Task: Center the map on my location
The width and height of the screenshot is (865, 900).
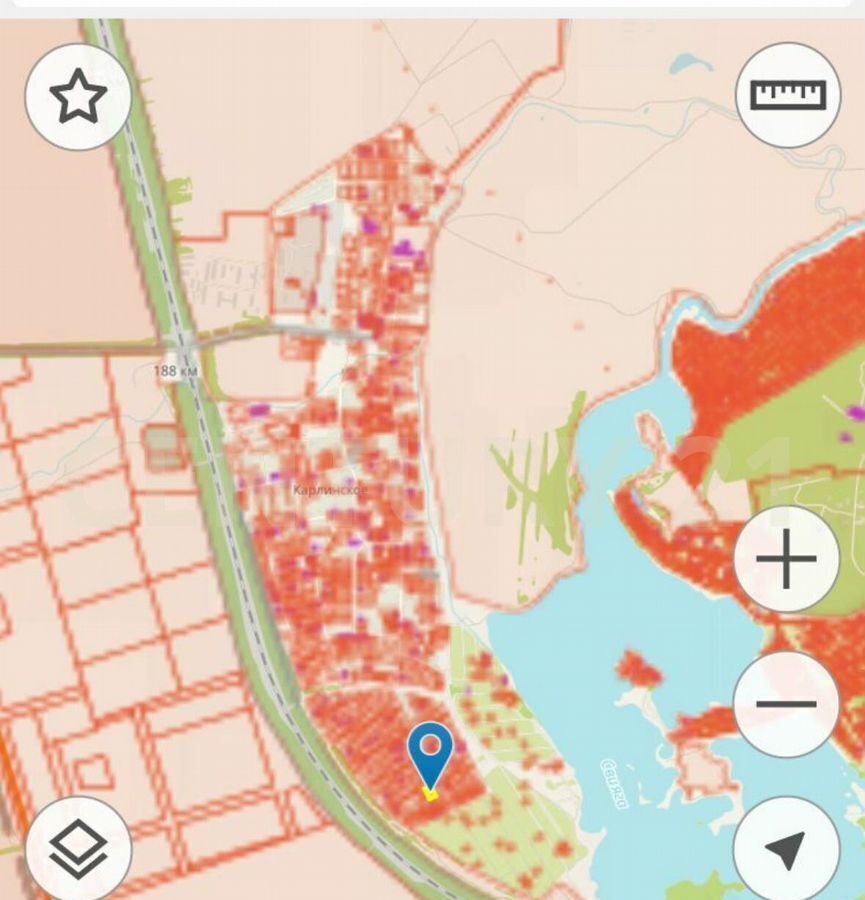Action: click(x=786, y=849)
